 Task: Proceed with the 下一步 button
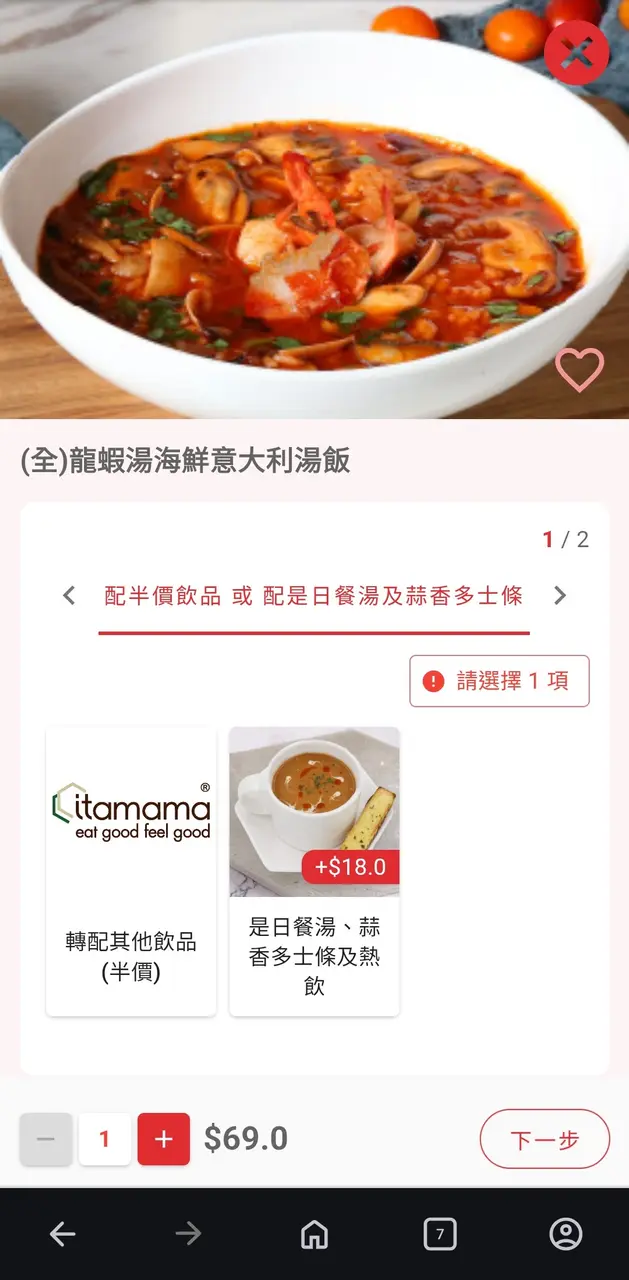point(544,1139)
